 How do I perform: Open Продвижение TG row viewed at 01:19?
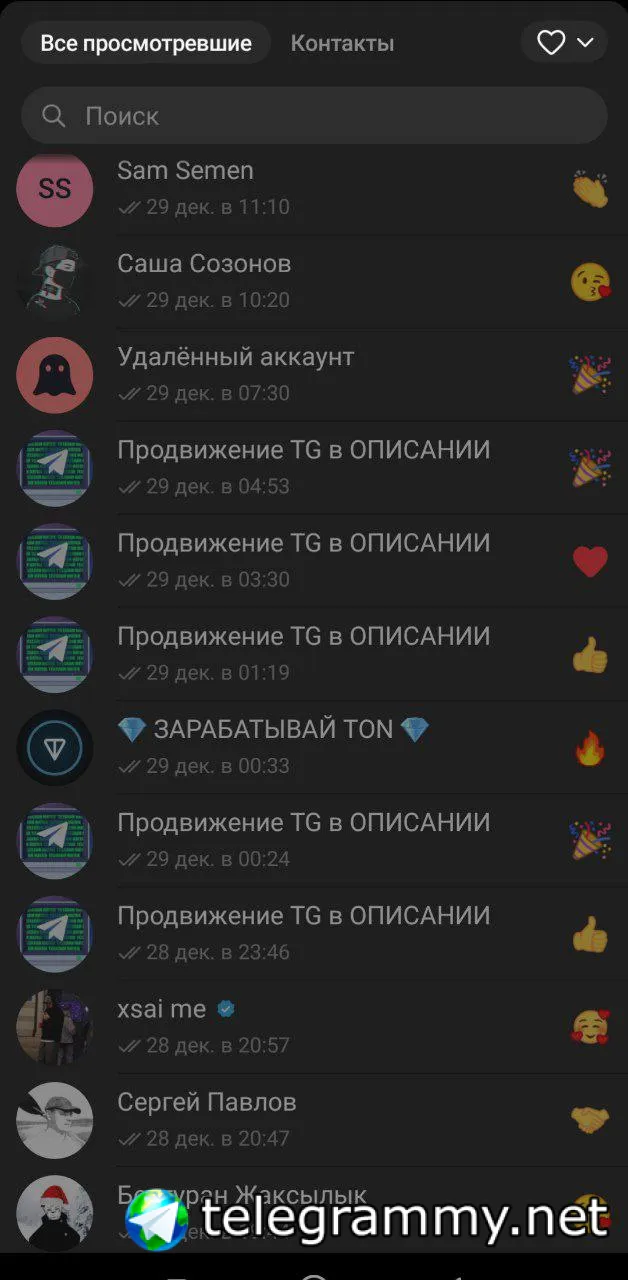click(300, 653)
